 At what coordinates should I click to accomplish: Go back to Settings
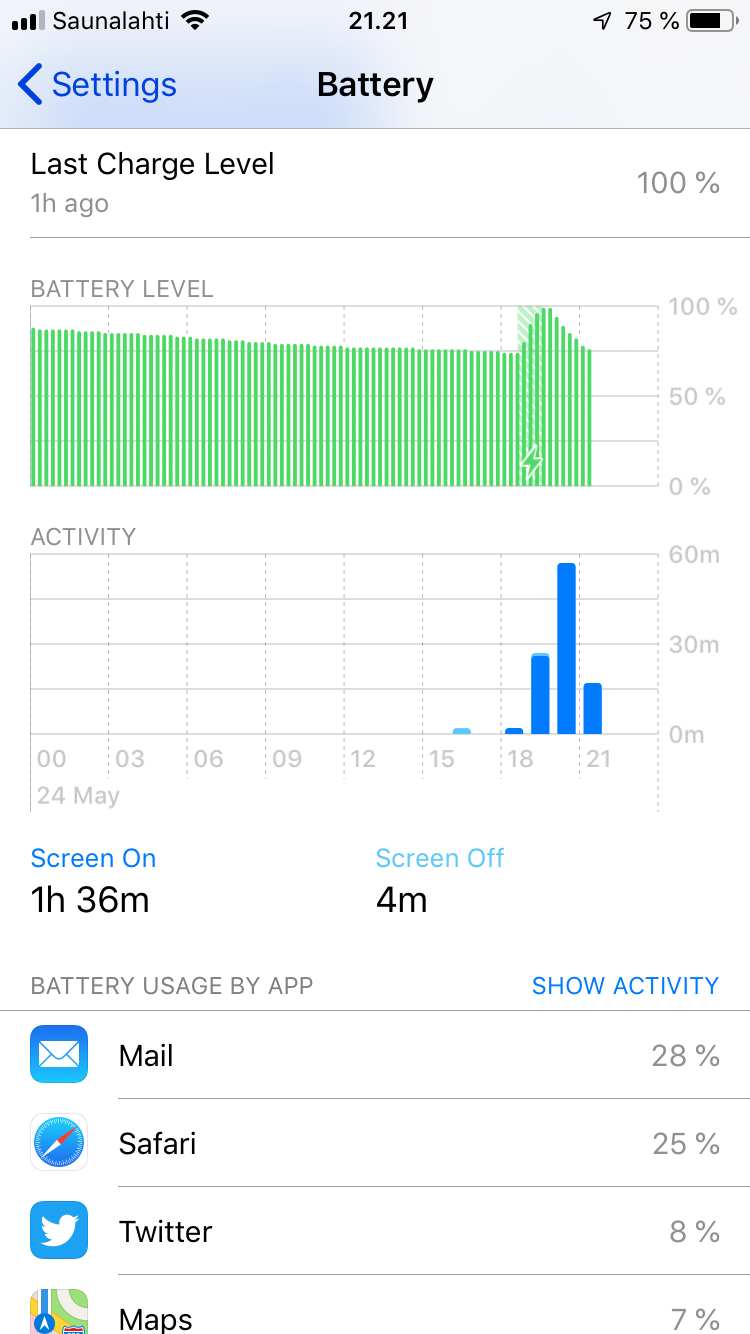coord(97,85)
